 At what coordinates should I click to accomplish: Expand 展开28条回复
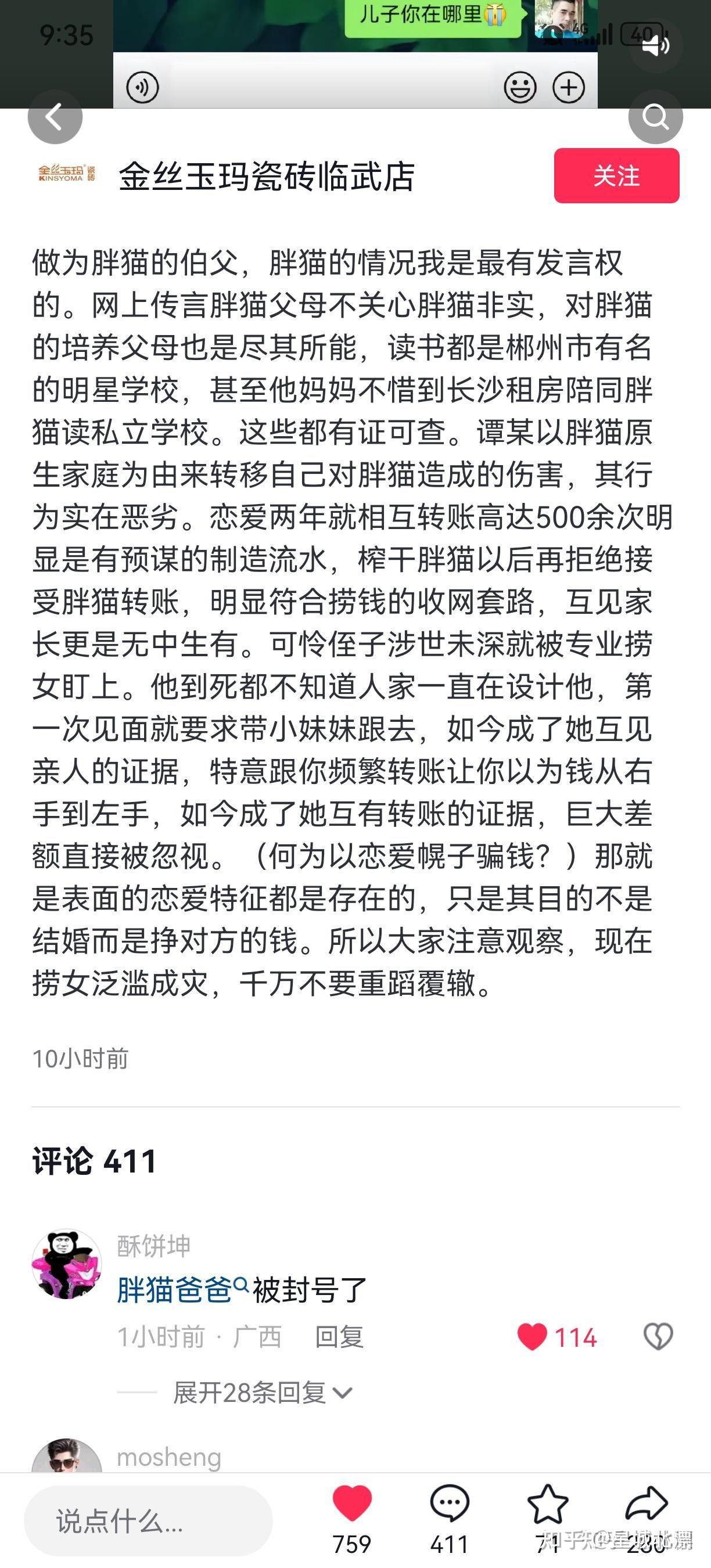263,1392
